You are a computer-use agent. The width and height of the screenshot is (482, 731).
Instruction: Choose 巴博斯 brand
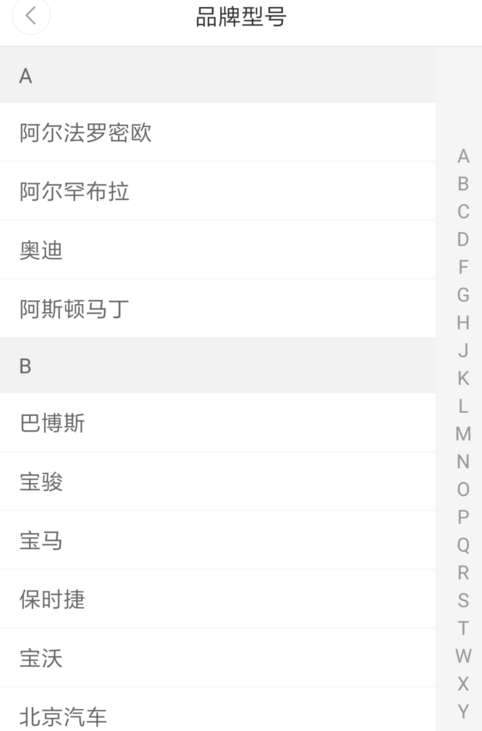click(218, 423)
